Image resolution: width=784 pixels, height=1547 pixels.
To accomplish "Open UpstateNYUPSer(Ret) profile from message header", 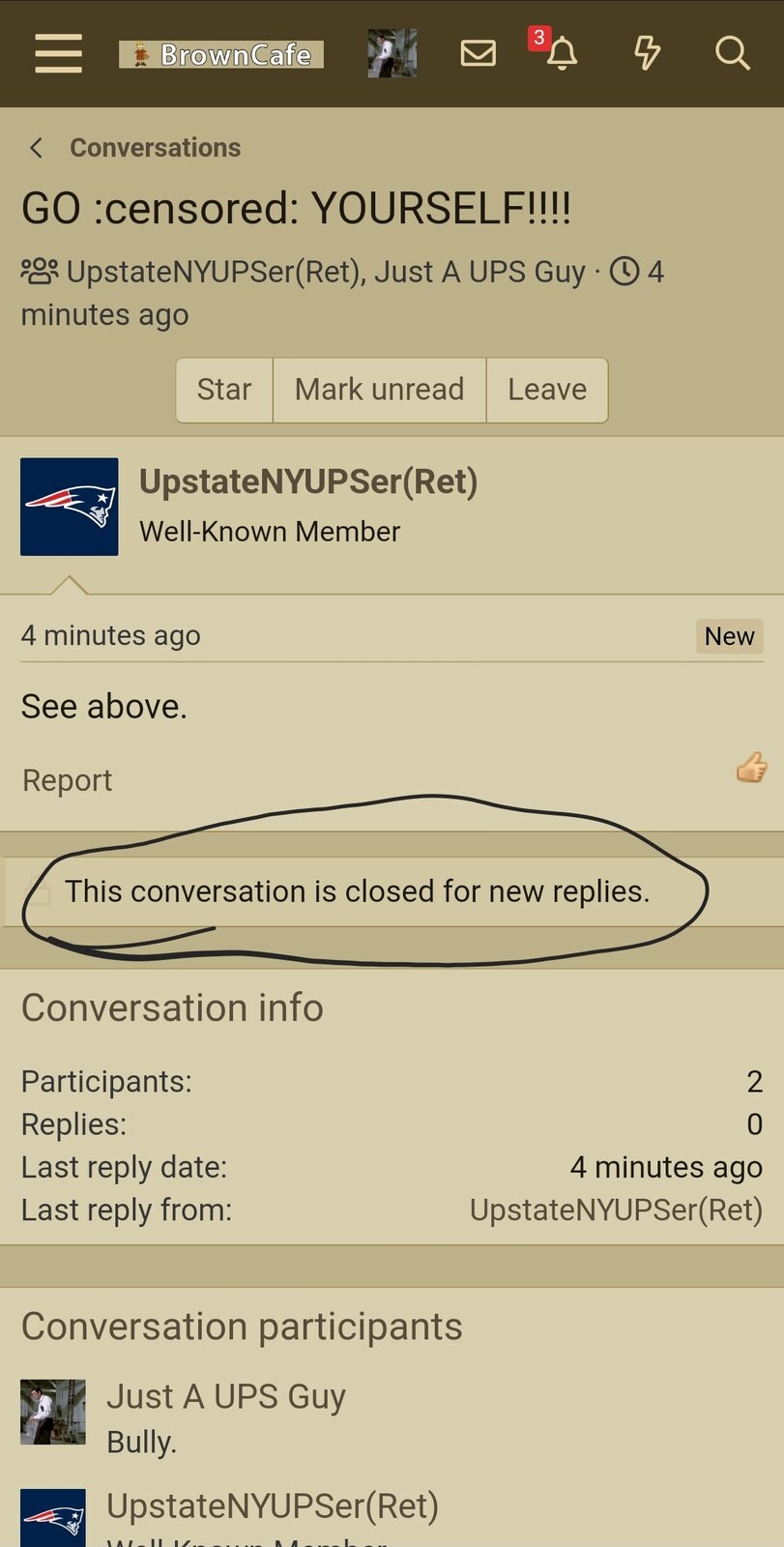I will point(308,482).
